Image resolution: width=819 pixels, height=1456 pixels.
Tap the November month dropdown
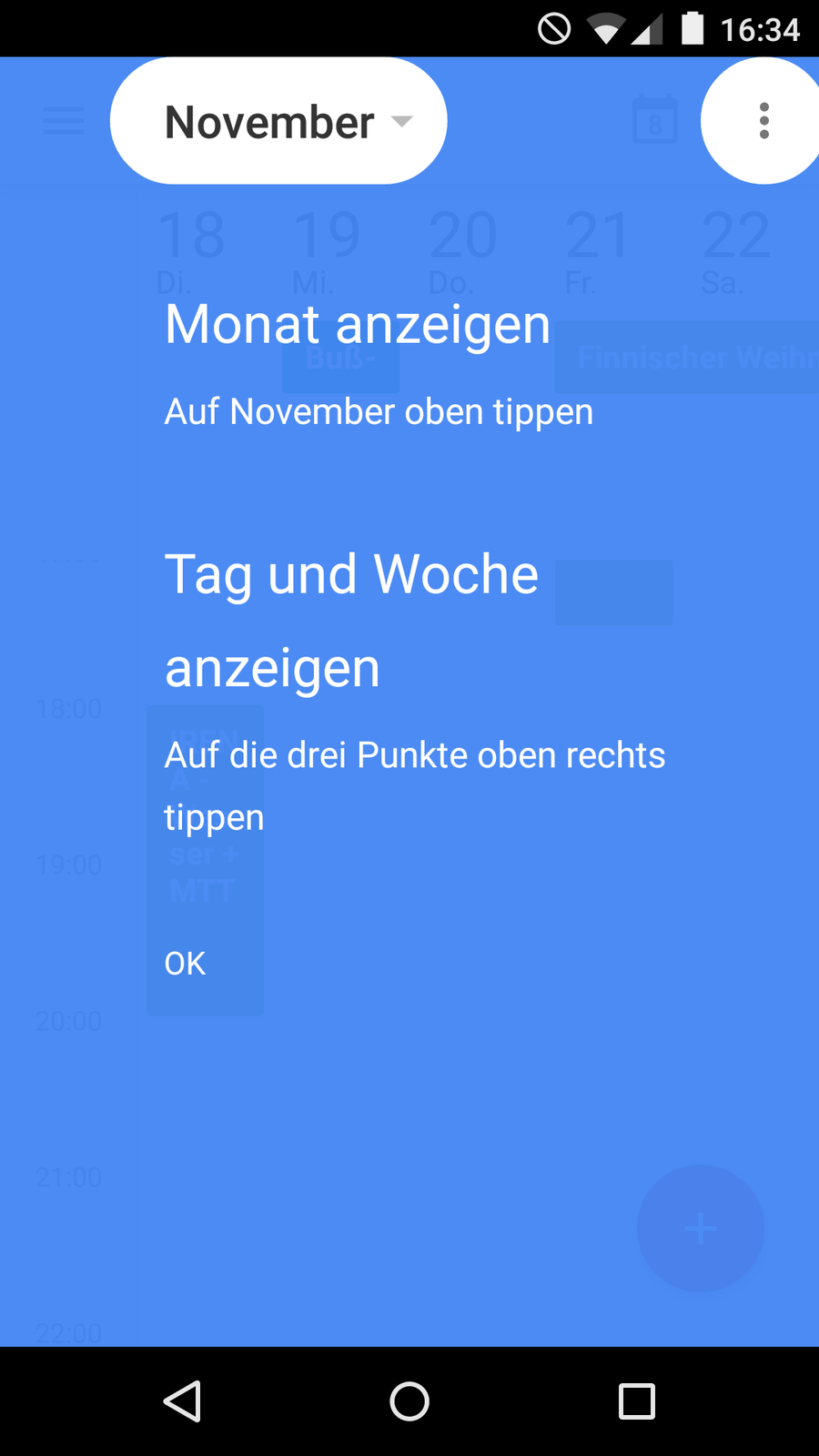tap(278, 121)
